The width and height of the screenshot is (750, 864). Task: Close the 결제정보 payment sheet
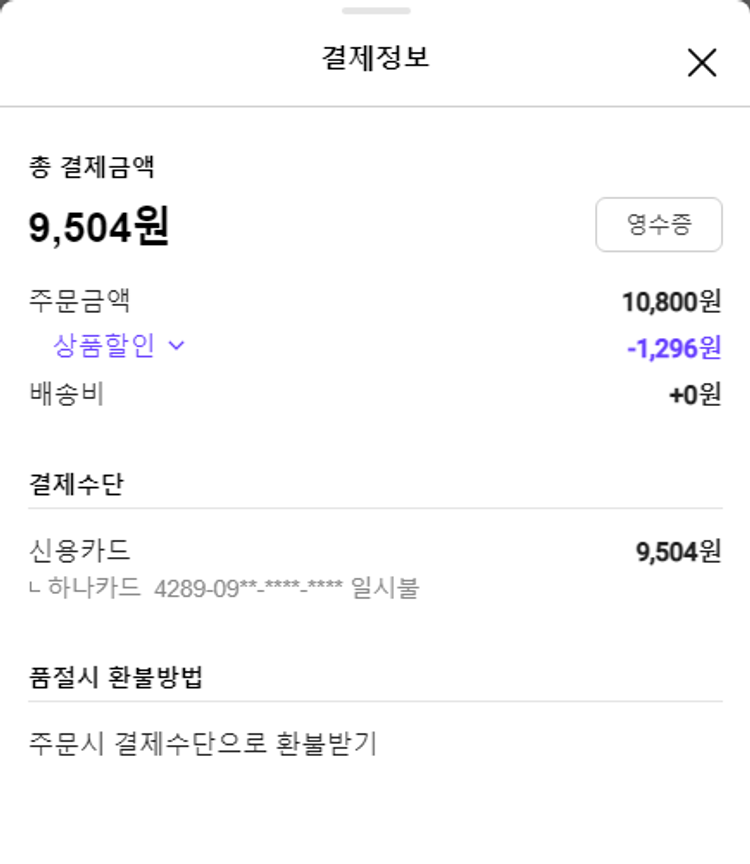[x=702, y=63]
